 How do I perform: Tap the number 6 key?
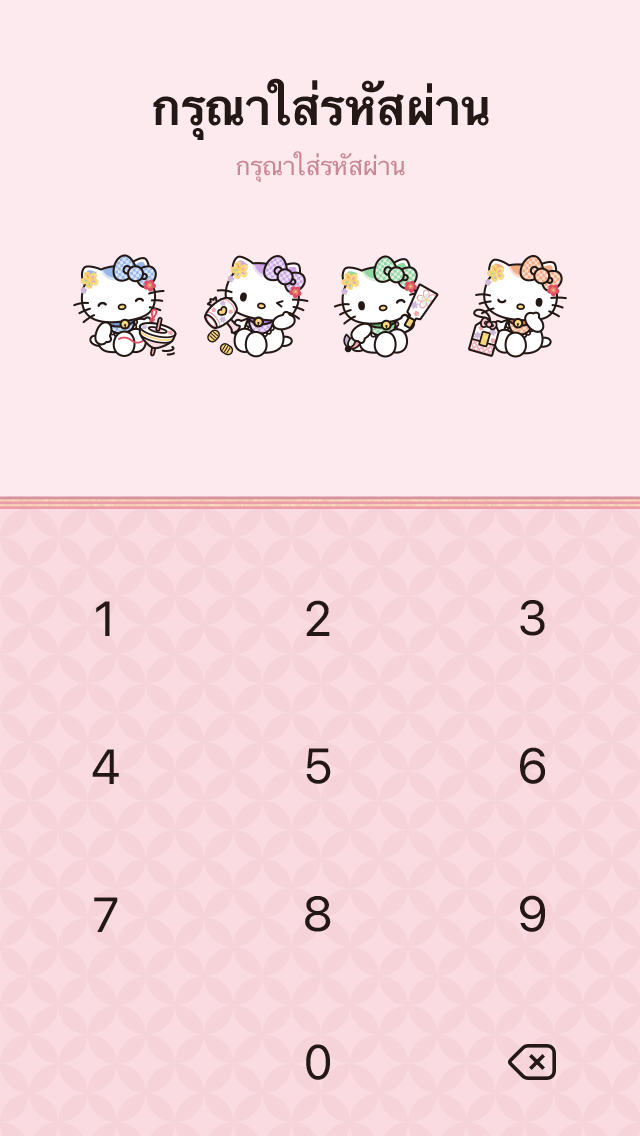pos(532,767)
